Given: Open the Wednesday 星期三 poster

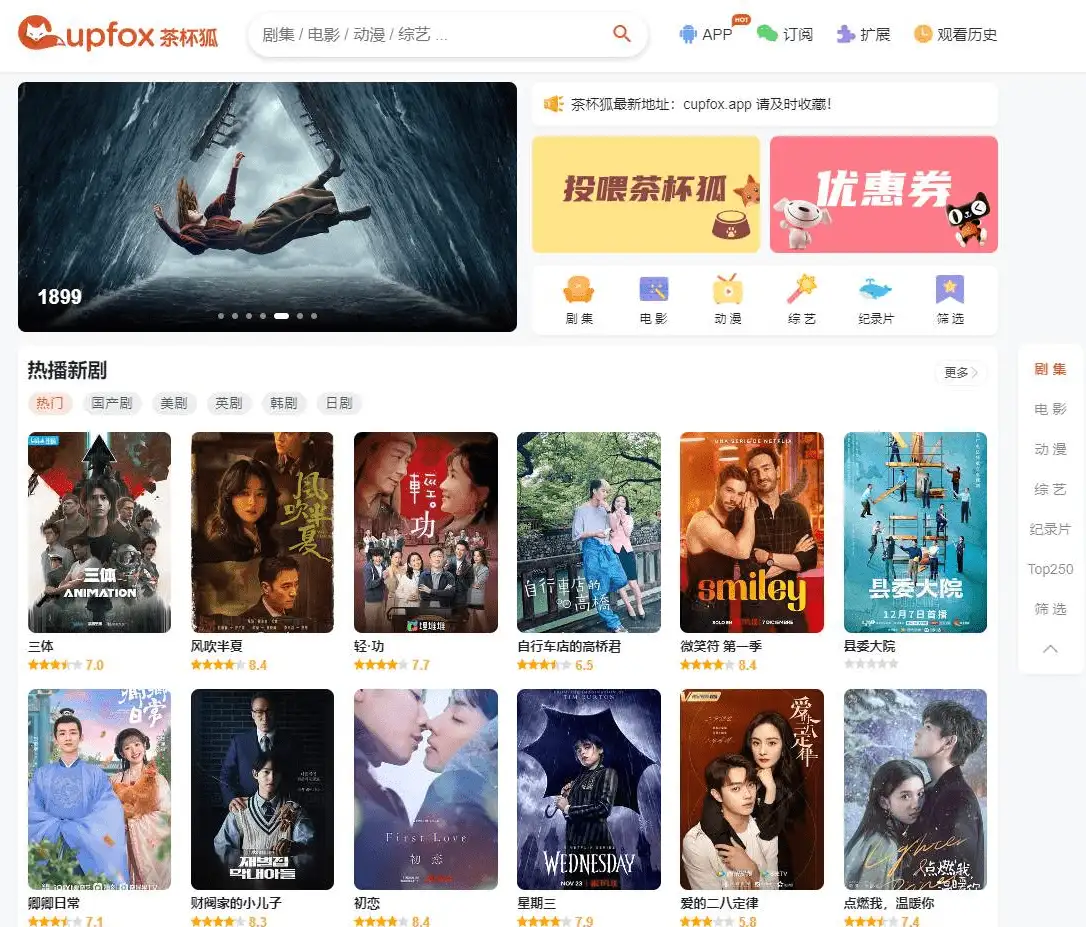Looking at the screenshot, I should point(588,789).
